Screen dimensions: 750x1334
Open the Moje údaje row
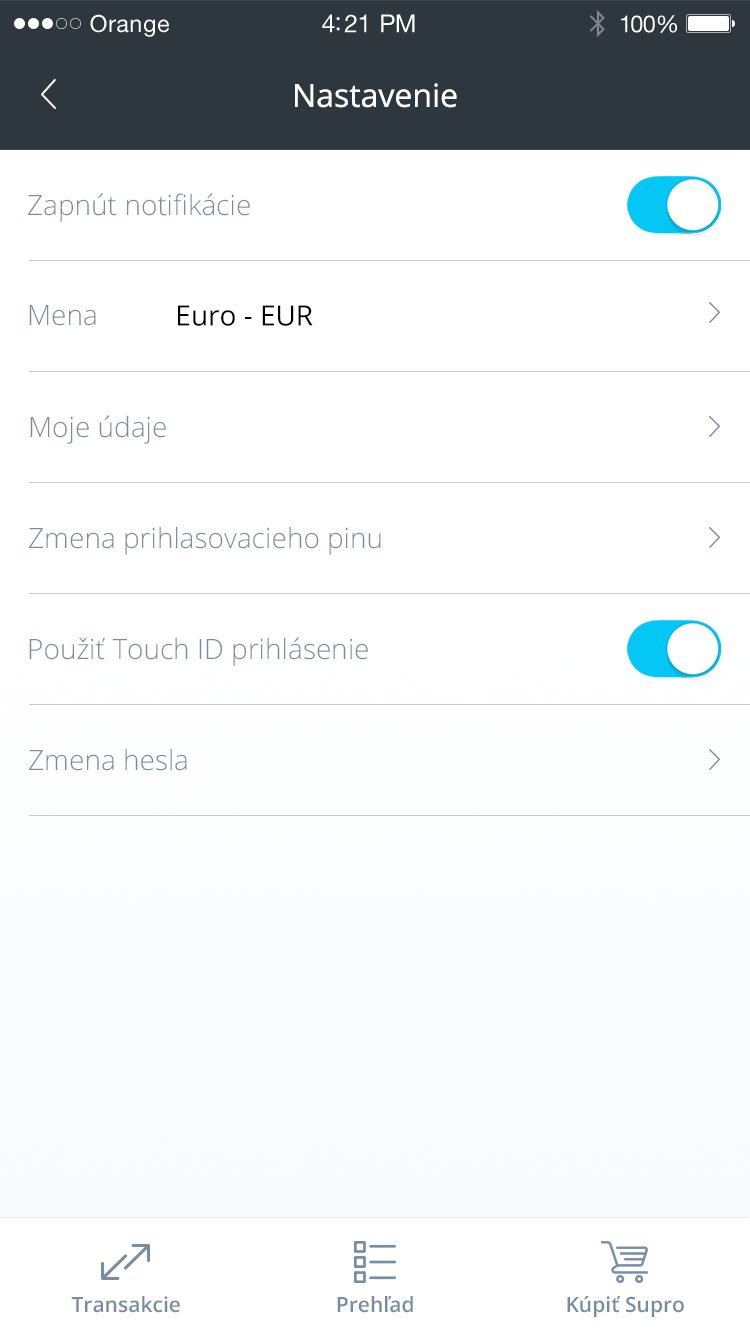point(375,427)
